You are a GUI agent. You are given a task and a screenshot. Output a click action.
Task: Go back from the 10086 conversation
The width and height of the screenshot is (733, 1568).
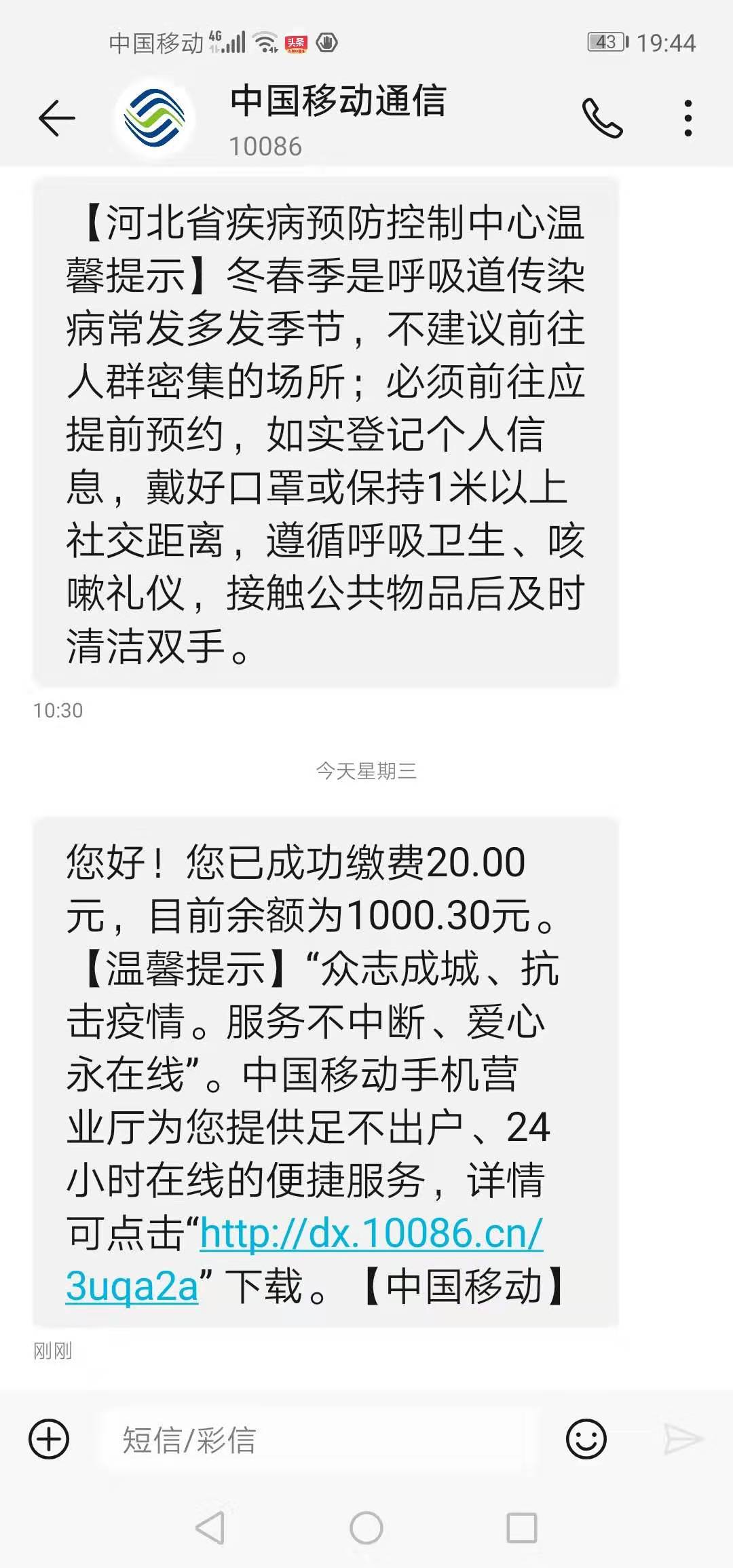coord(56,119)
